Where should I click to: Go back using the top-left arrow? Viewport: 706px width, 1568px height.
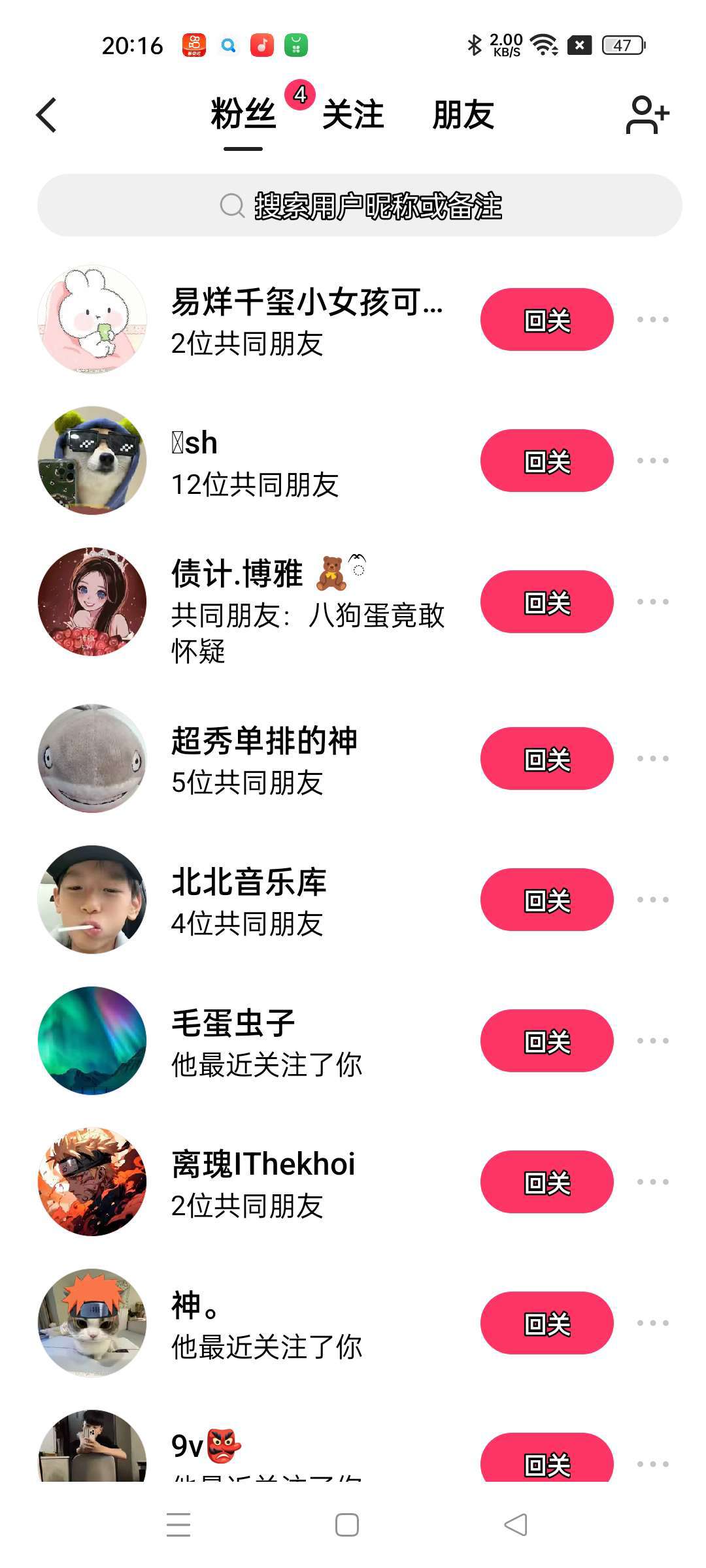[x=46, y=116]
